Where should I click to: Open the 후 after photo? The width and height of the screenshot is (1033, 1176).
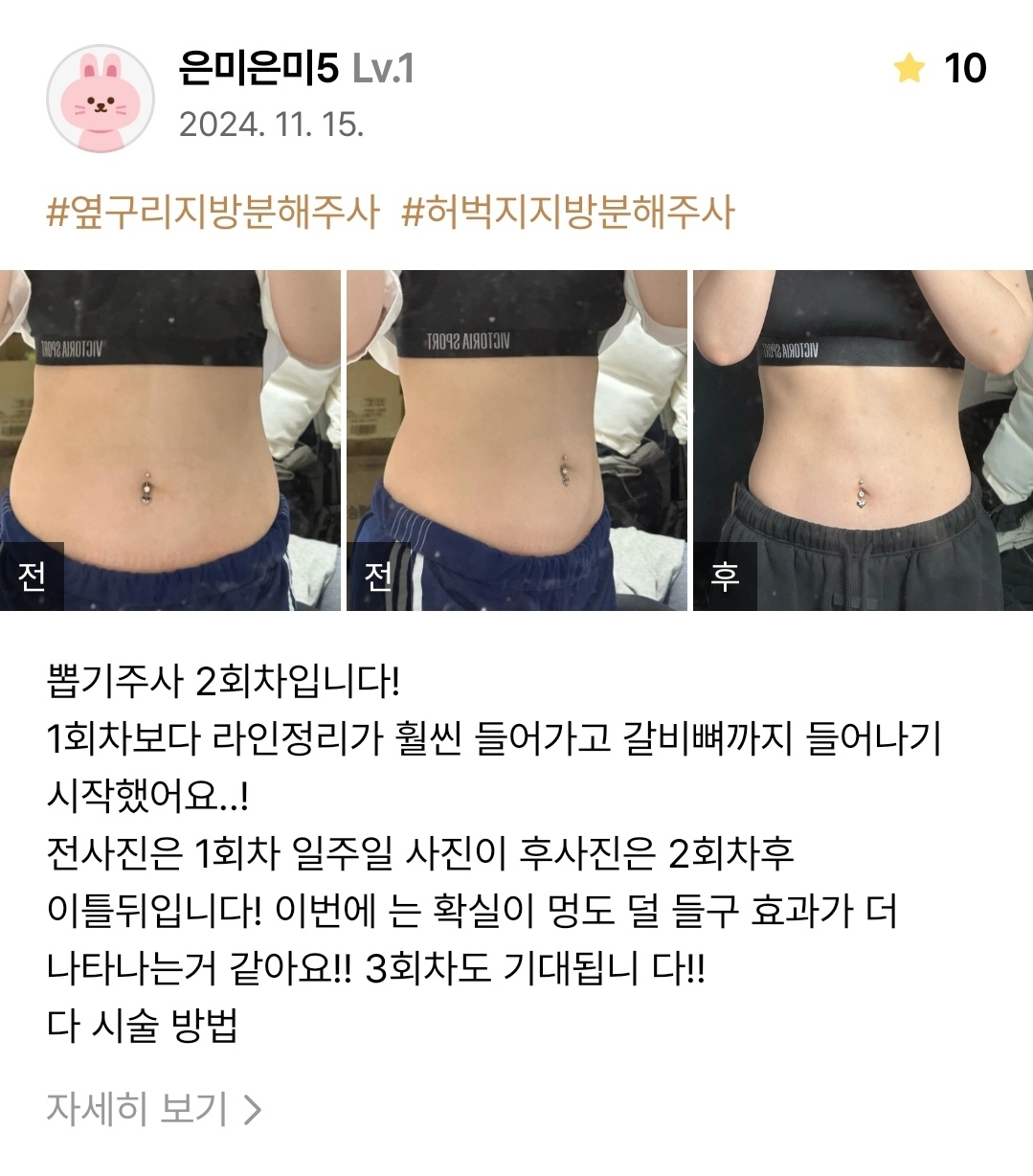(863, 441)
